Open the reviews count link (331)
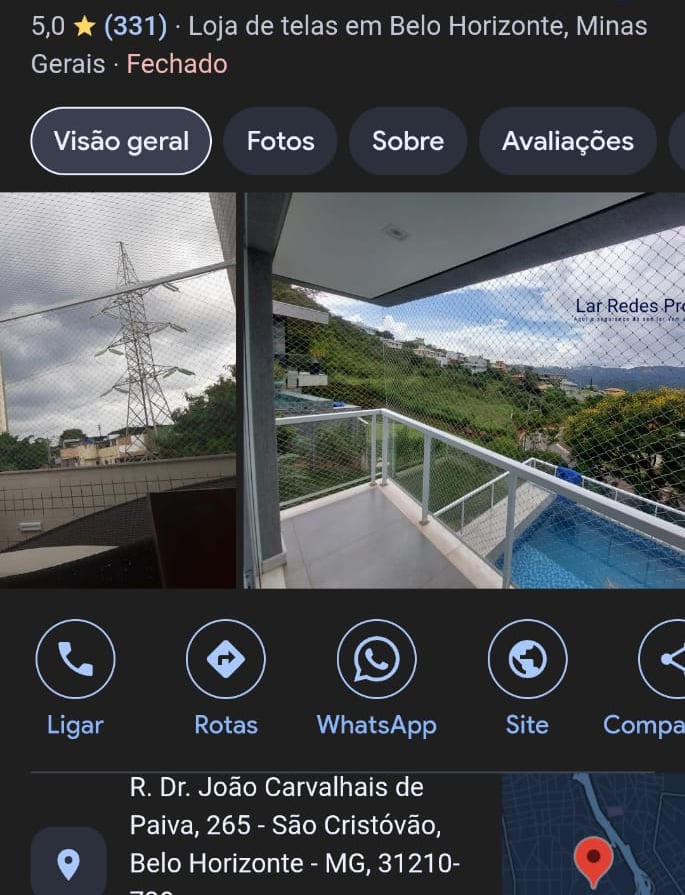The height and width of the screenshot is (895, 685). 135,26
